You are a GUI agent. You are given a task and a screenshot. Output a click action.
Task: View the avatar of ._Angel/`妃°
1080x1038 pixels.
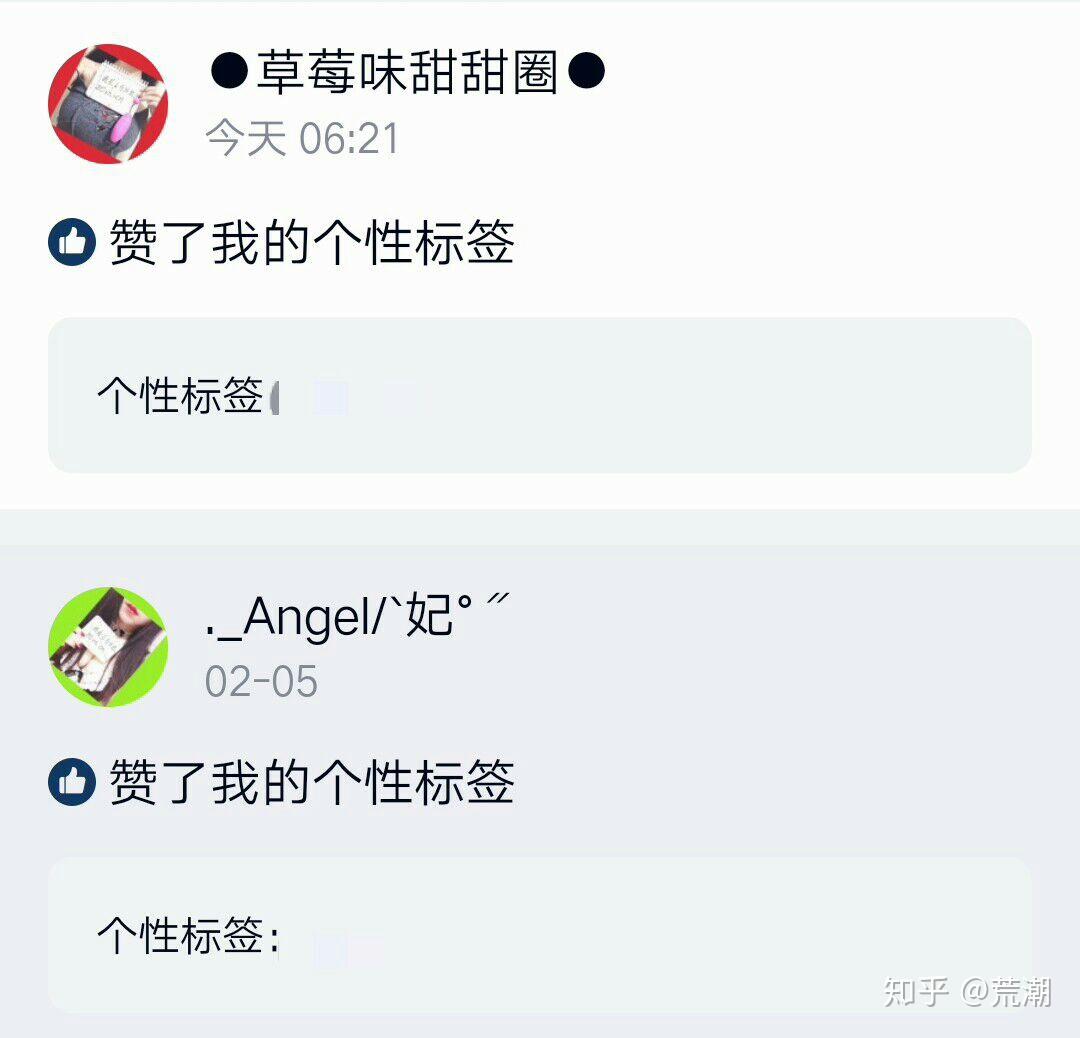point(108,647)
